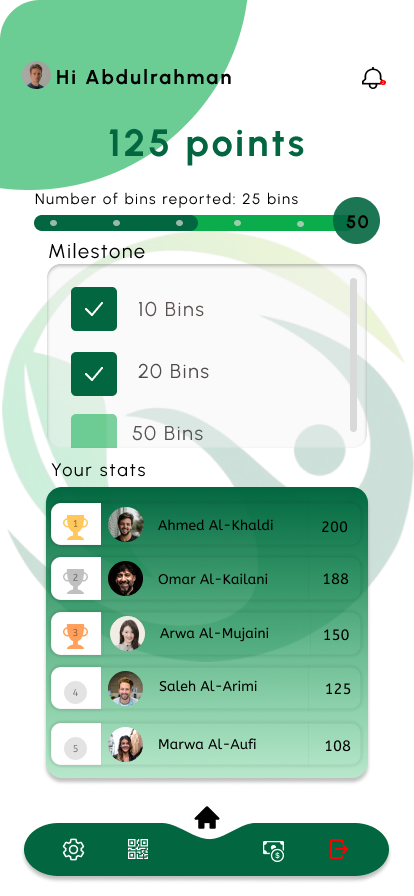Viewport: 414px width, 896px height.
Task: Open Omar Al-Kailani's leaderboard row
Action: [206, 578]
